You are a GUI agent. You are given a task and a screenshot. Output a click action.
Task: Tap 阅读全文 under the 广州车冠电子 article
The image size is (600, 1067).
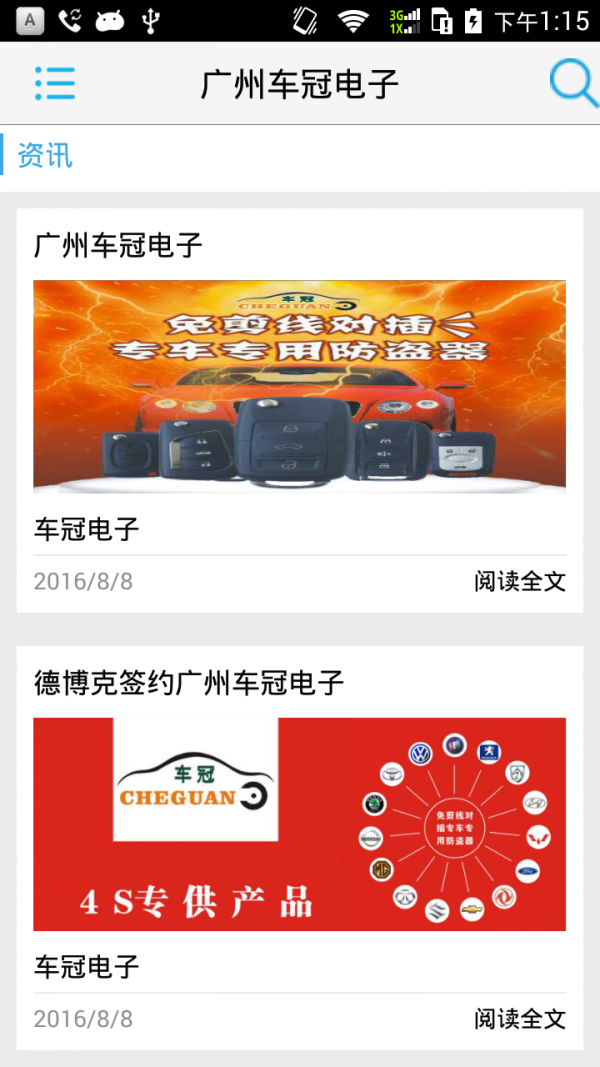tap(519, 581)
